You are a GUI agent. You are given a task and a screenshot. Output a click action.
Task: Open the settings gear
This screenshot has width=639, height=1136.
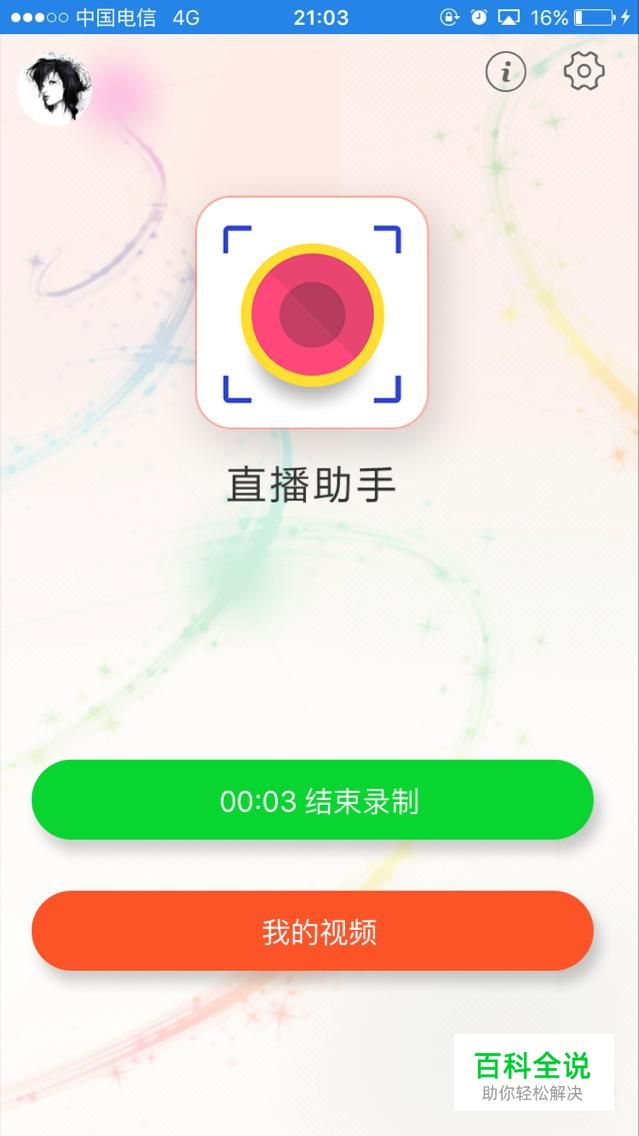point(584,70)
